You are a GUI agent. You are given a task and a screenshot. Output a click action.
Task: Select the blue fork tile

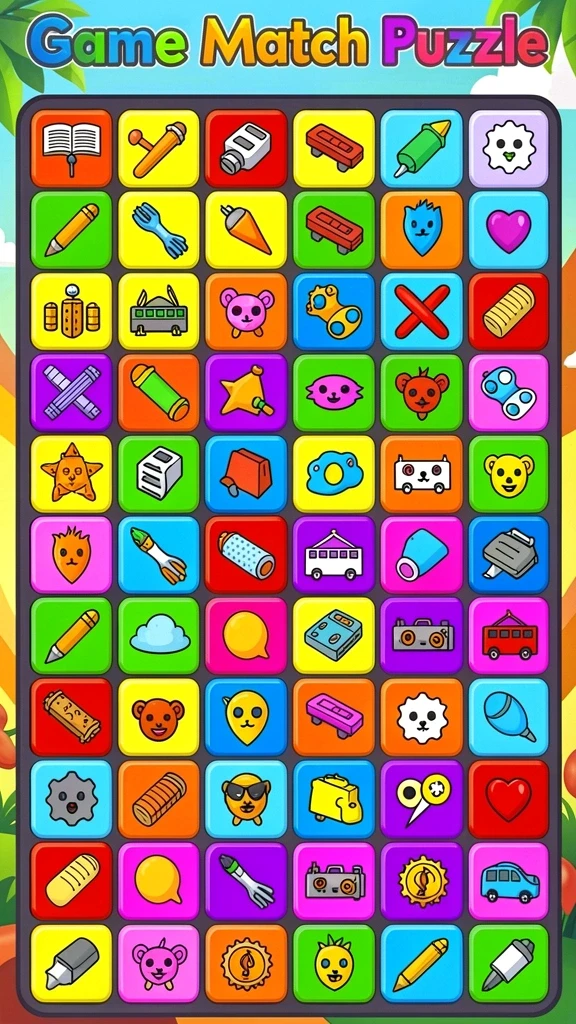click(159, 230)
